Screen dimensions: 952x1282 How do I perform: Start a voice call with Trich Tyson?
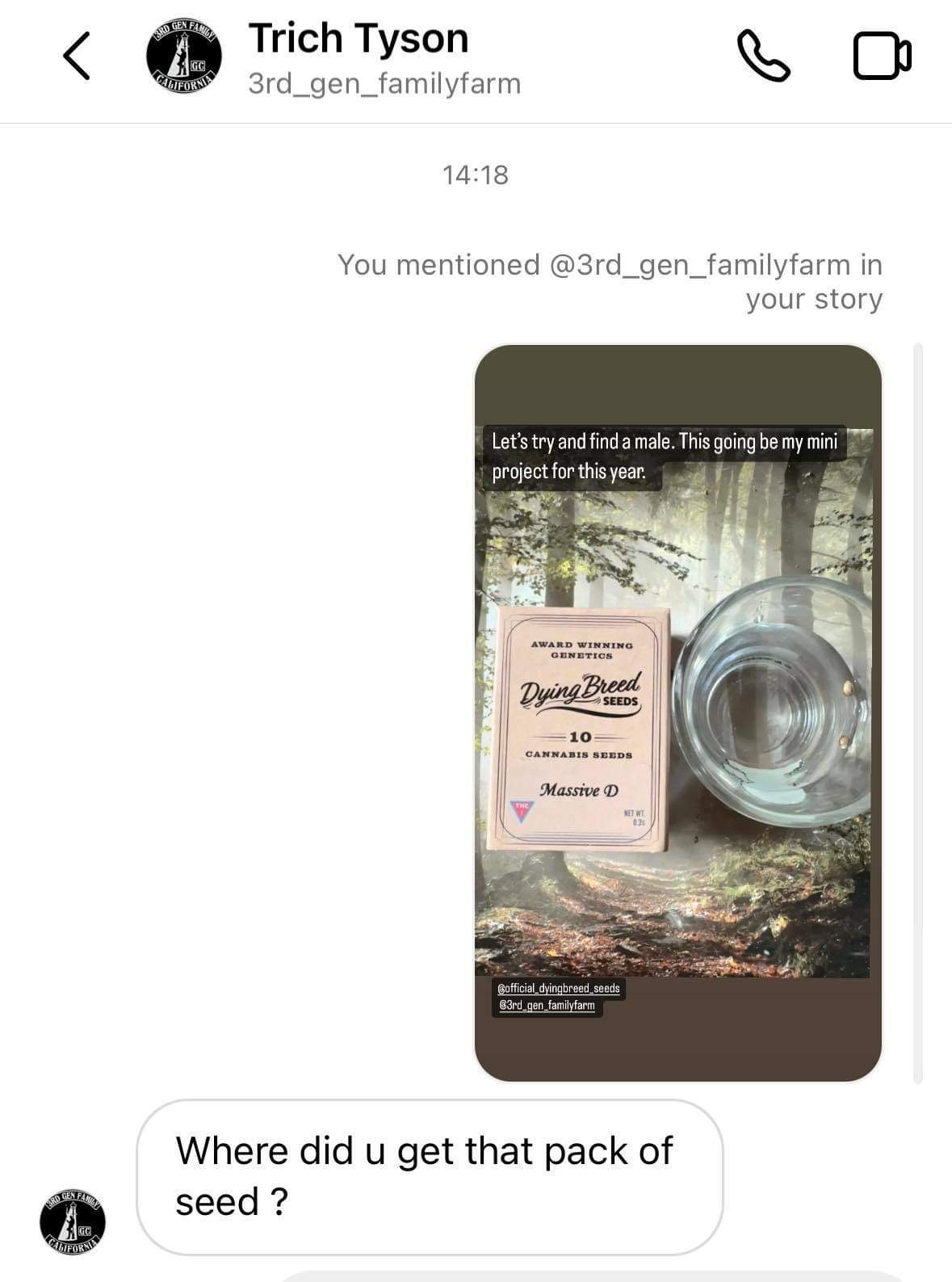(x=762, y=56)
